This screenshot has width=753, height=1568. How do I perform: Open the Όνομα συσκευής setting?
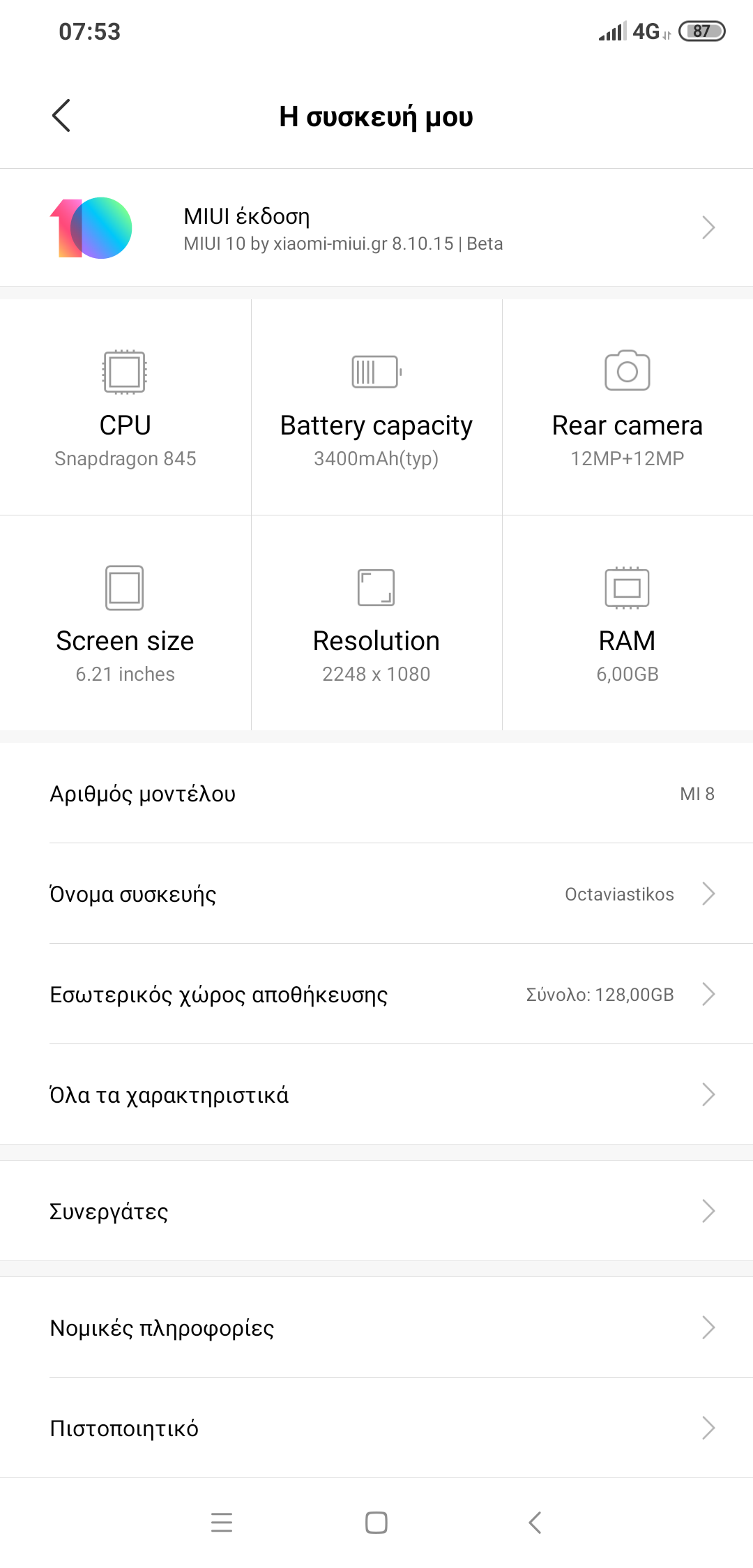[x=376, y=894]
